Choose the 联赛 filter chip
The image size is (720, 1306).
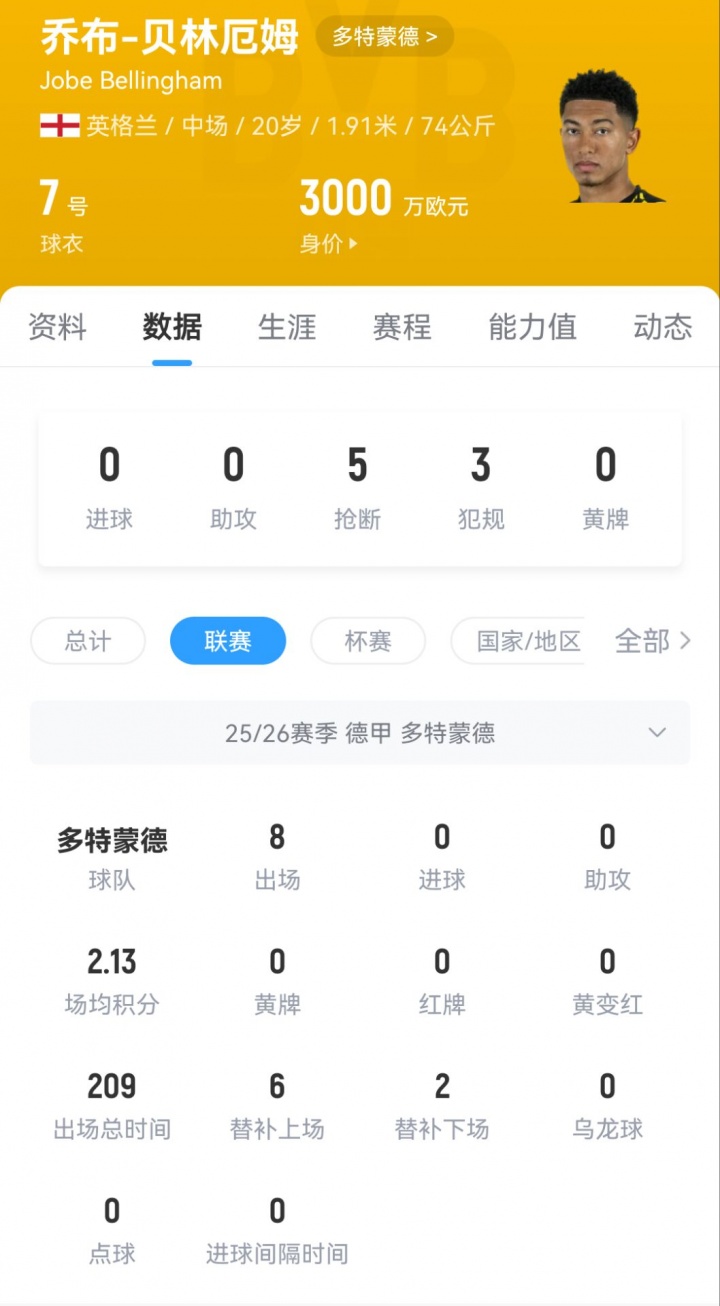point(228,641)
